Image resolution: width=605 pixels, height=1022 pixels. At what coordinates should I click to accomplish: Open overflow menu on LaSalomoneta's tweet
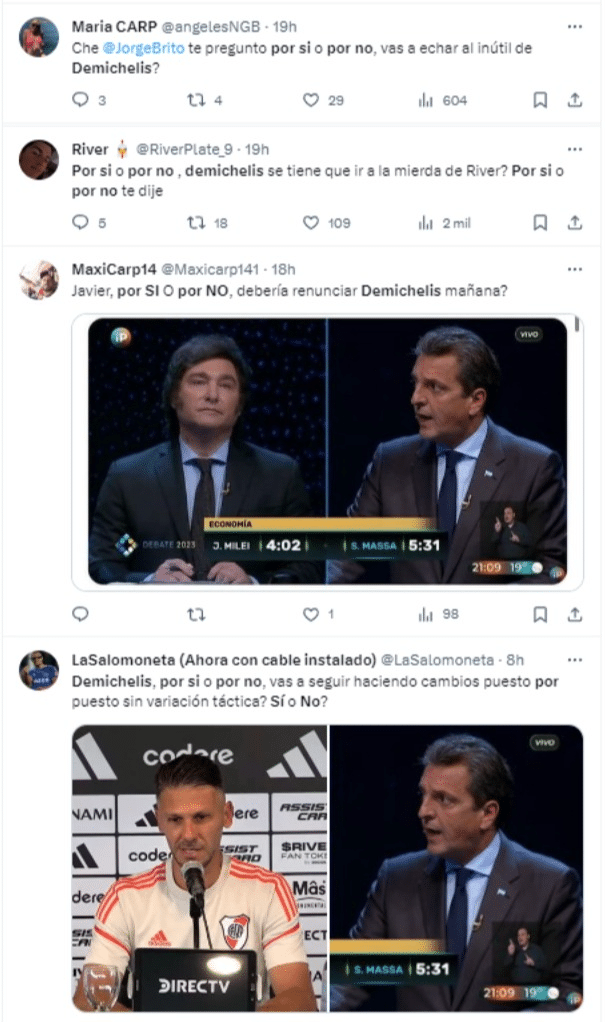574,660
